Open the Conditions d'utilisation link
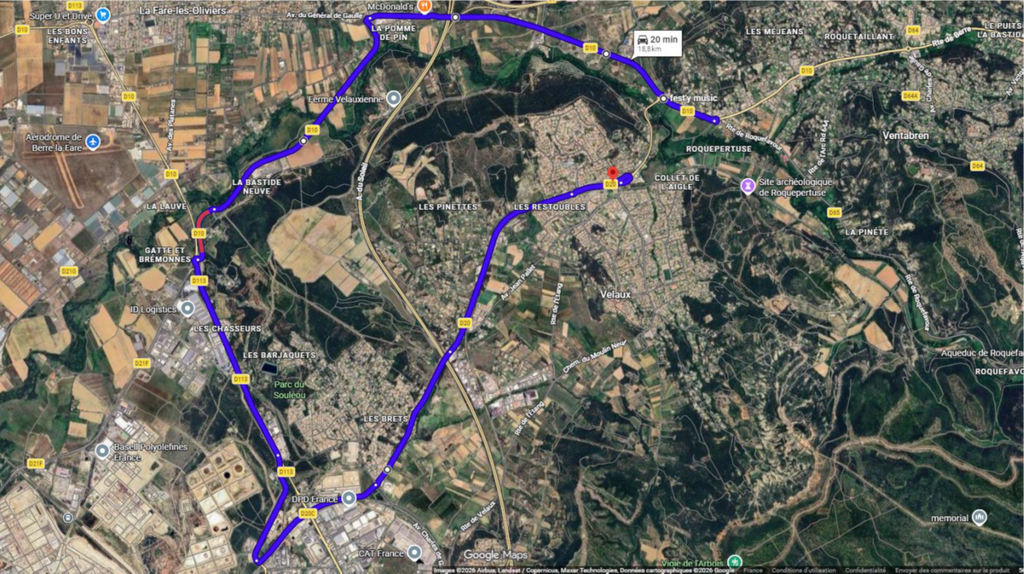The width and height of the screenshot is (1024, 574). point(804,570)
